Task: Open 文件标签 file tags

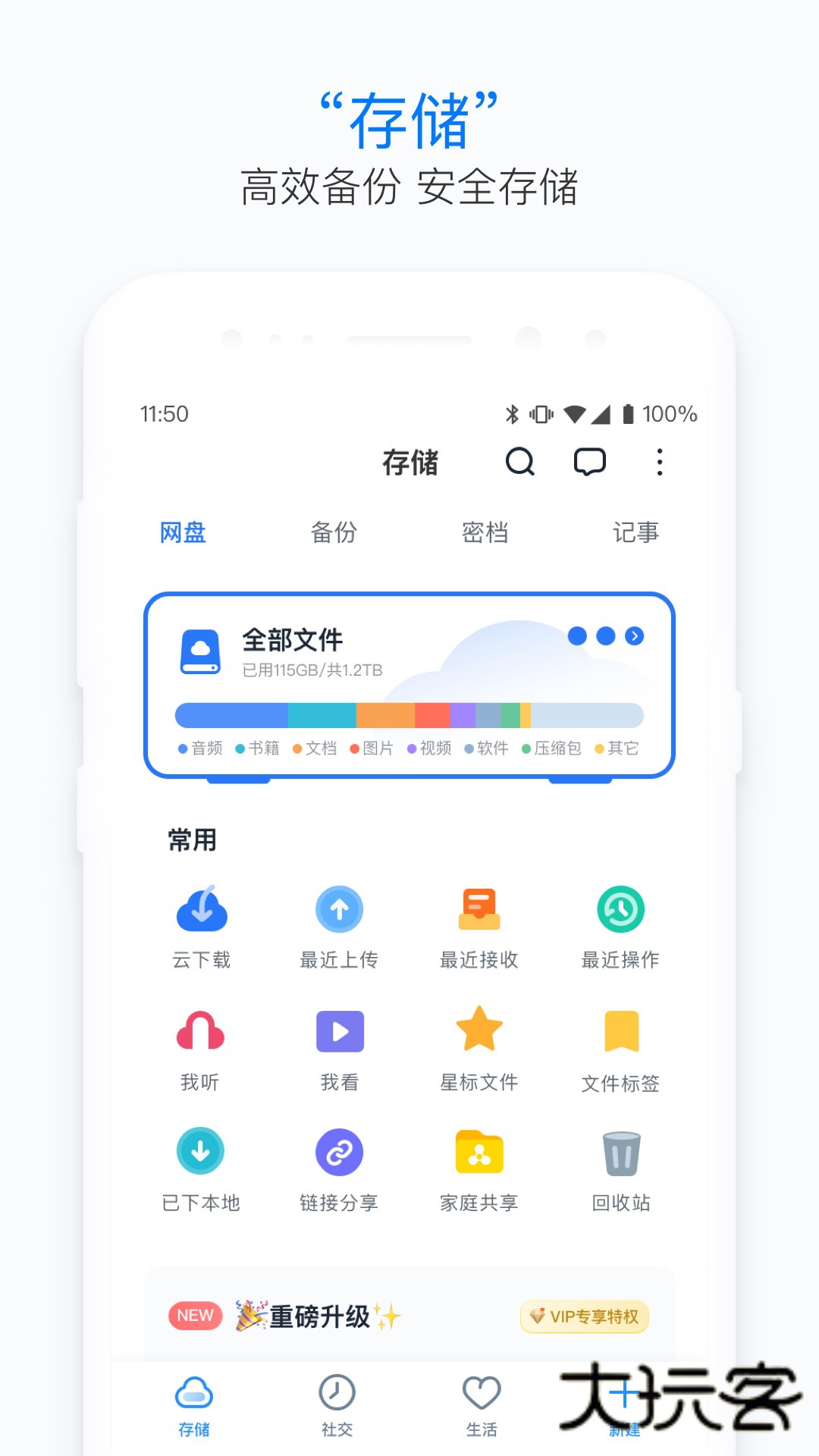Action: [619, 1046]
